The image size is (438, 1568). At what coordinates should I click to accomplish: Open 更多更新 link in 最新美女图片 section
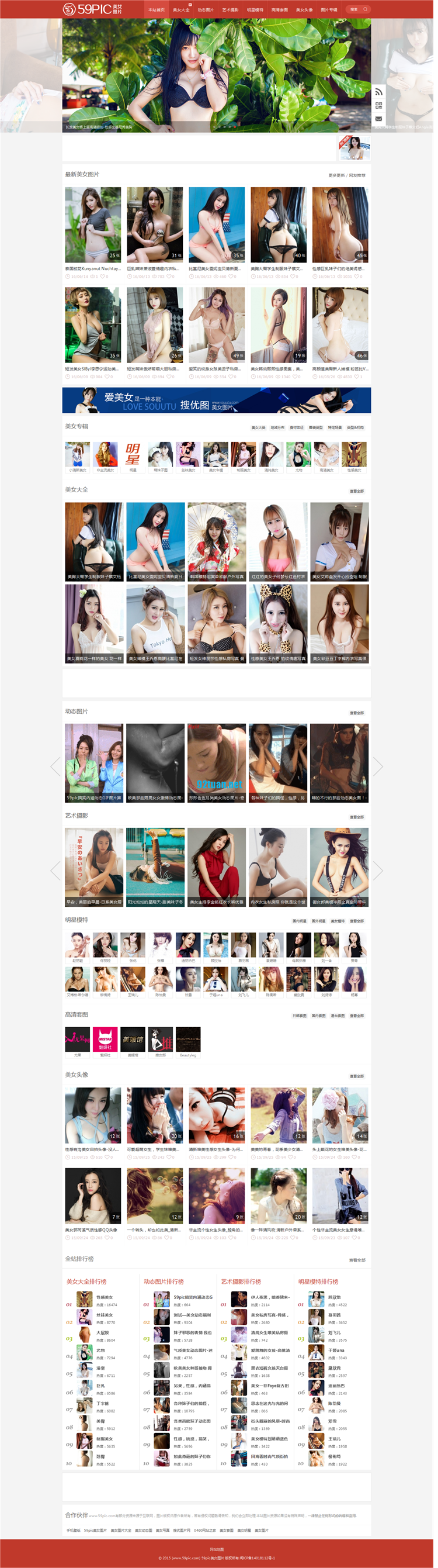336,175
